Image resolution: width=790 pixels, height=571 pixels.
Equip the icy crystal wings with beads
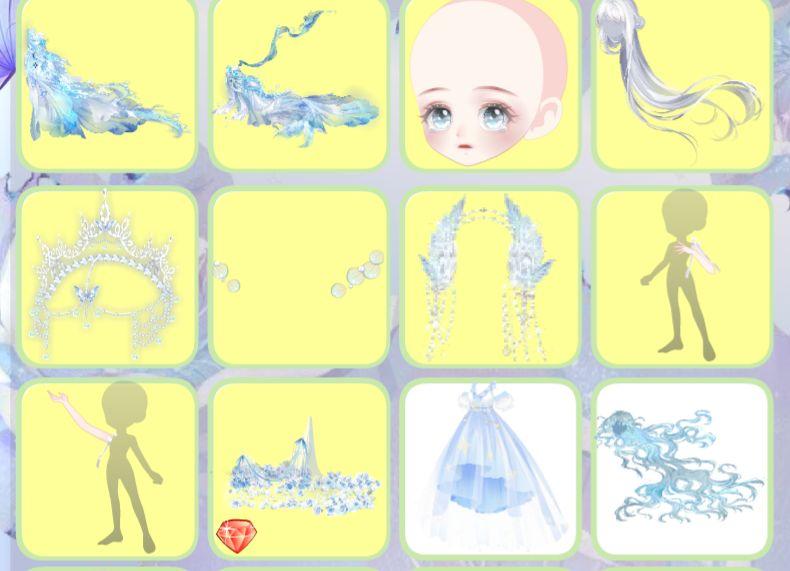pos(490,277)
